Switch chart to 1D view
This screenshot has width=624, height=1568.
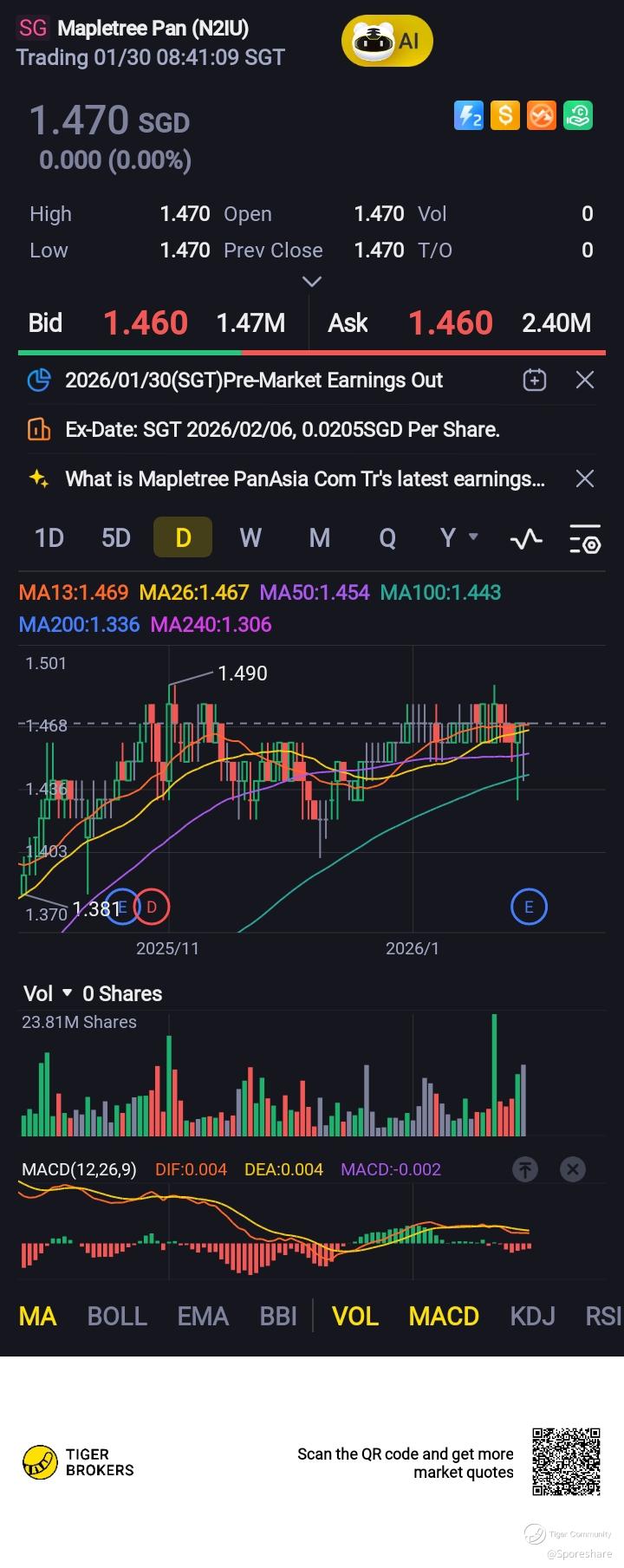coord(49,538)
